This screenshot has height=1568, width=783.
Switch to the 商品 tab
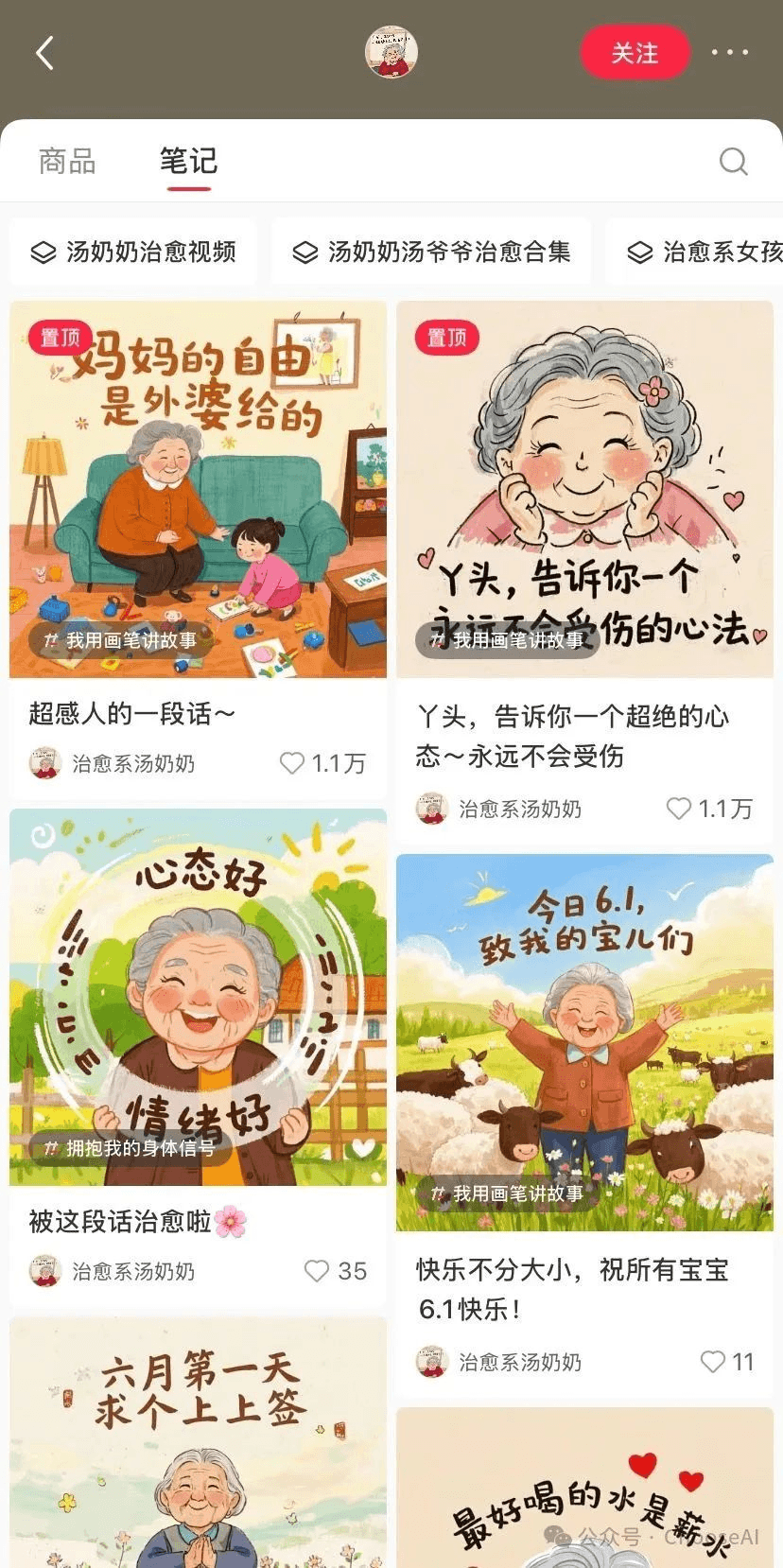click(x=67, y=161)
